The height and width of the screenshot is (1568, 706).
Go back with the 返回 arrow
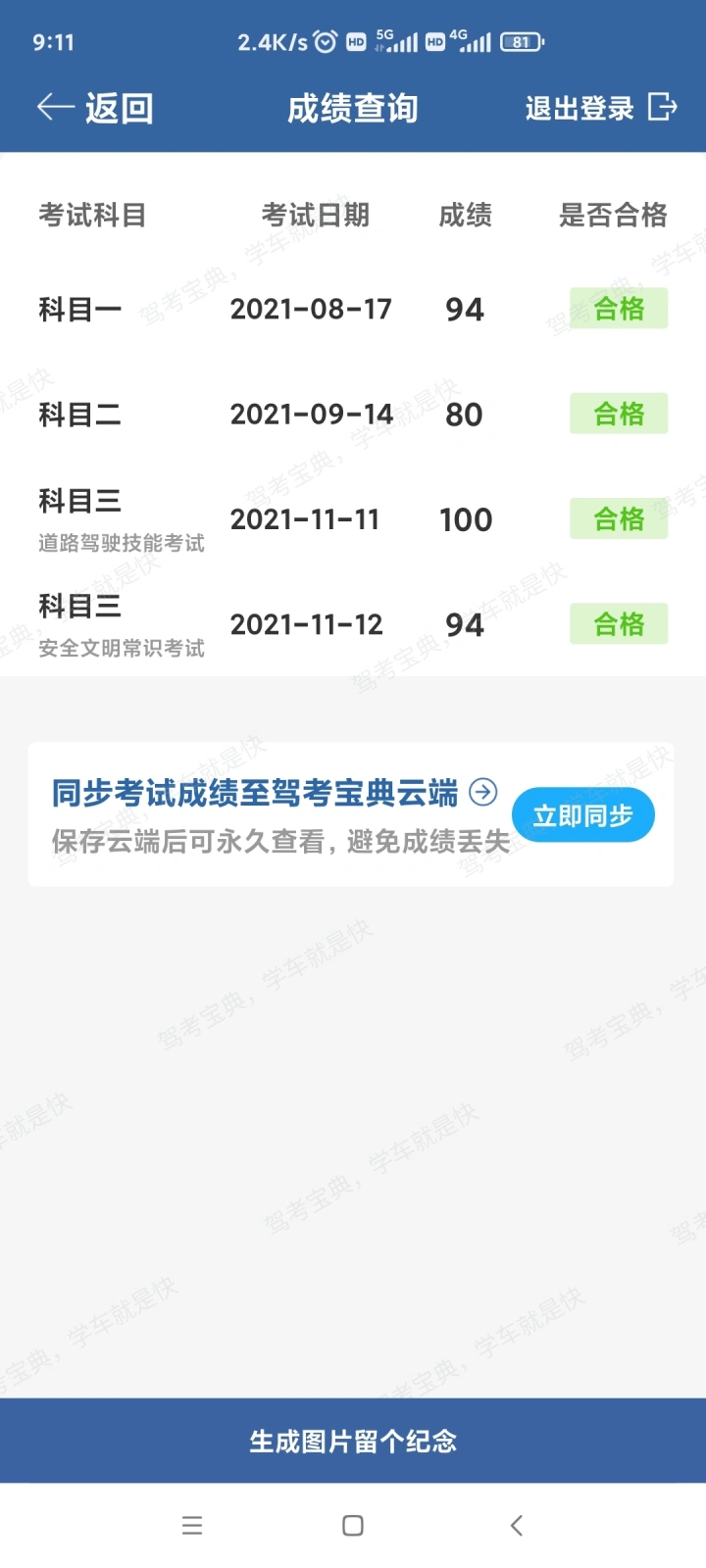tap(94, 108)
